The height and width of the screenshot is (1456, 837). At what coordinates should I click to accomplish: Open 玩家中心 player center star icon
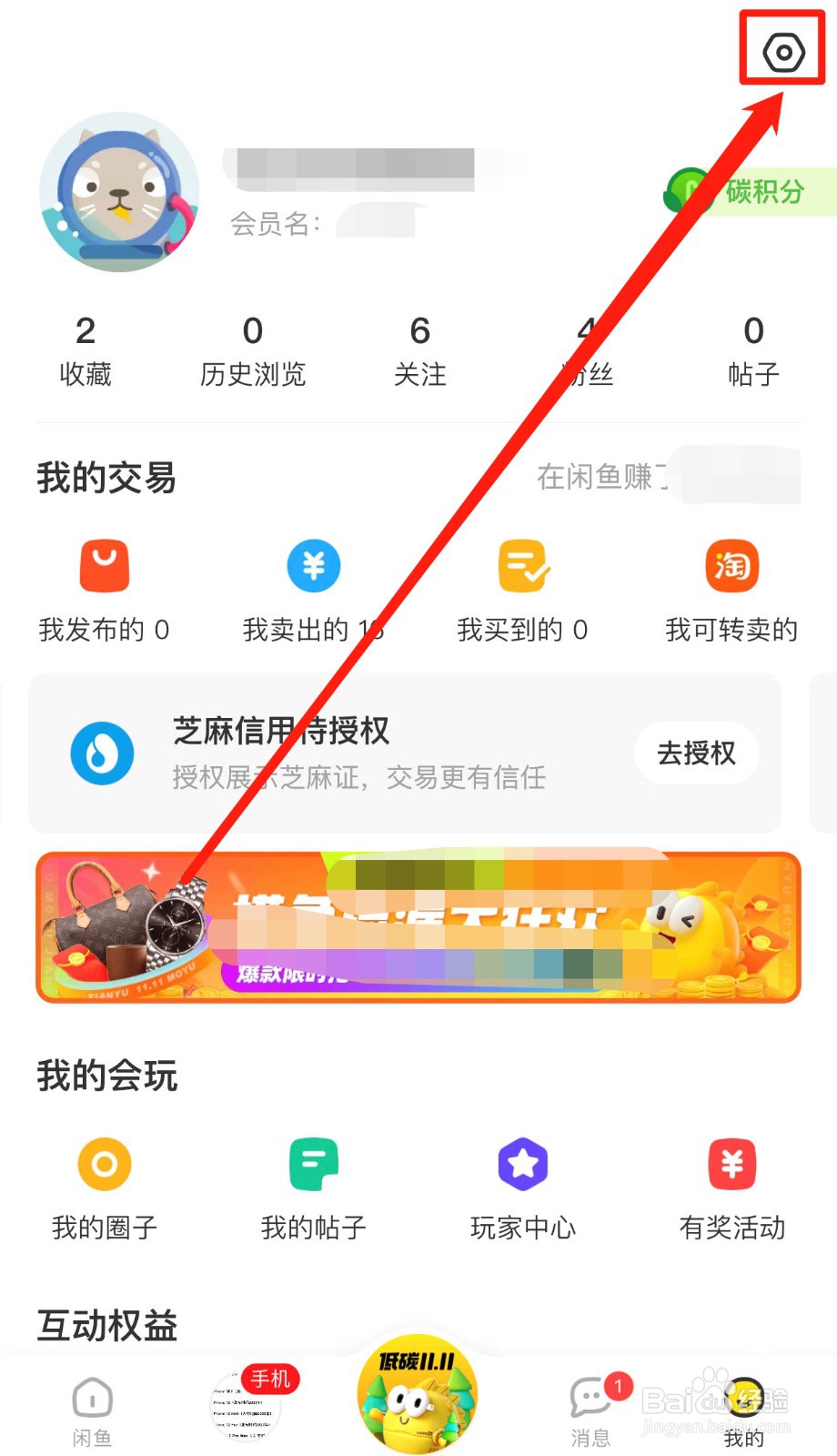pyautogui.click(x=522, y=1165)
